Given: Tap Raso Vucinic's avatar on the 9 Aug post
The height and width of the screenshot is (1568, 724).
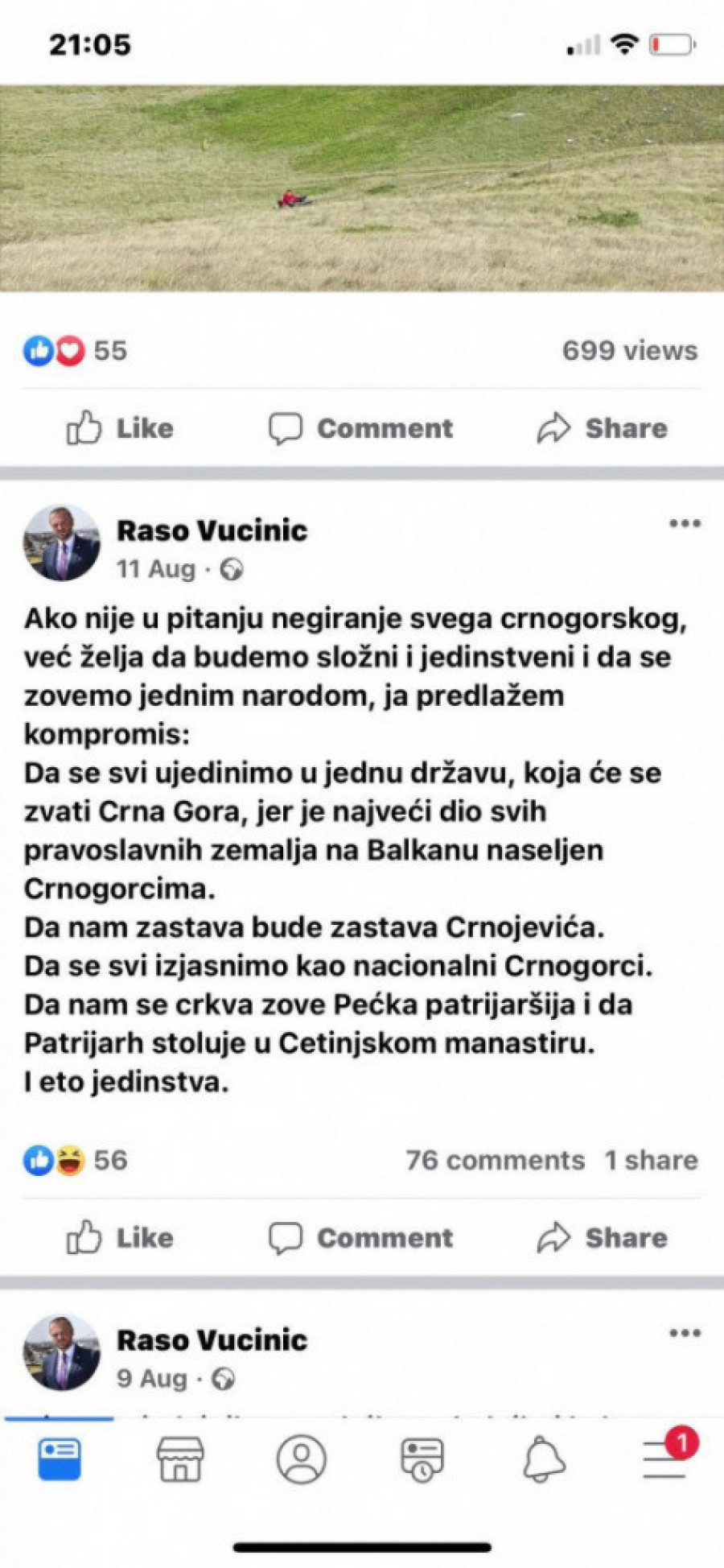Looking at the screenshot, I should pos(62,1353).
